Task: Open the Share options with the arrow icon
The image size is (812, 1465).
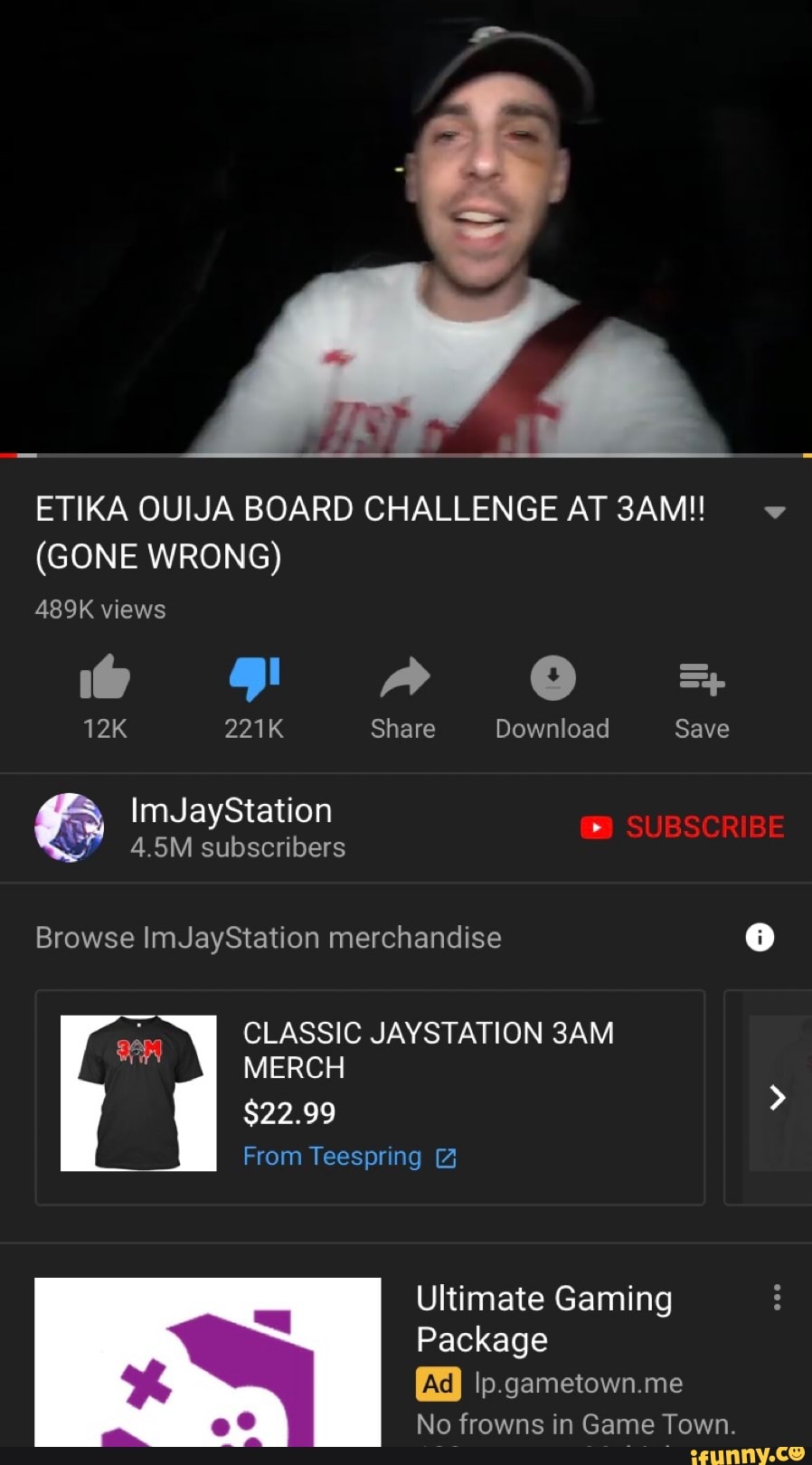Action: pos(402,677)
